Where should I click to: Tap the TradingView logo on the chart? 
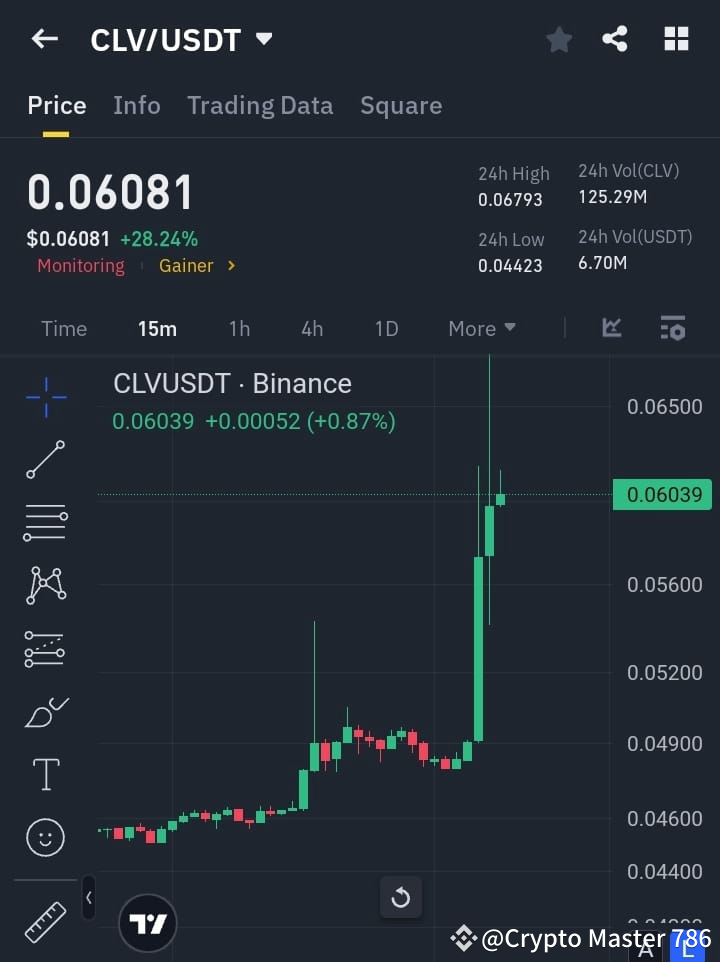click(x=148, y=922)
